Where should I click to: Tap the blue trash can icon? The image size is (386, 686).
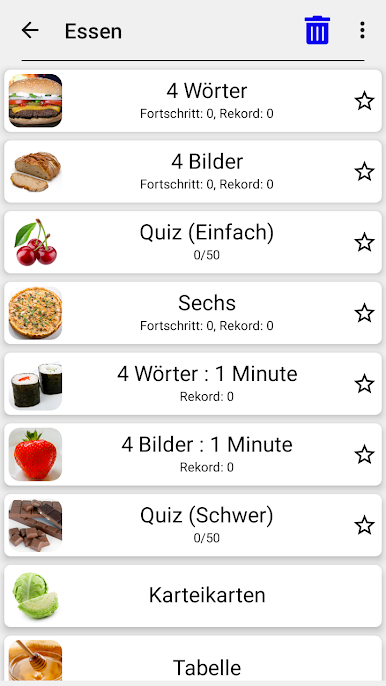point(317,30)
